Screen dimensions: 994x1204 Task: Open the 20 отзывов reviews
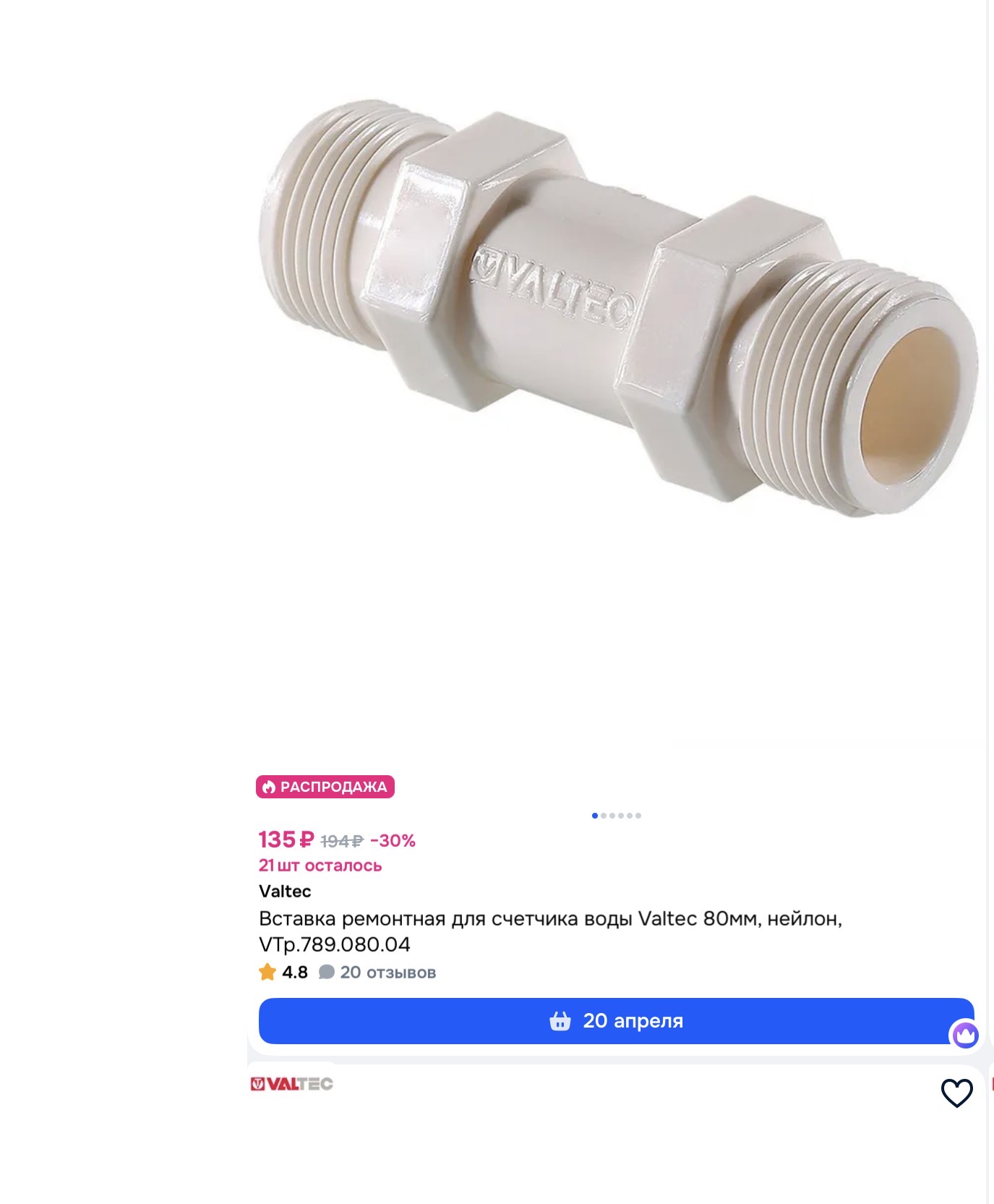coord(377,973)
